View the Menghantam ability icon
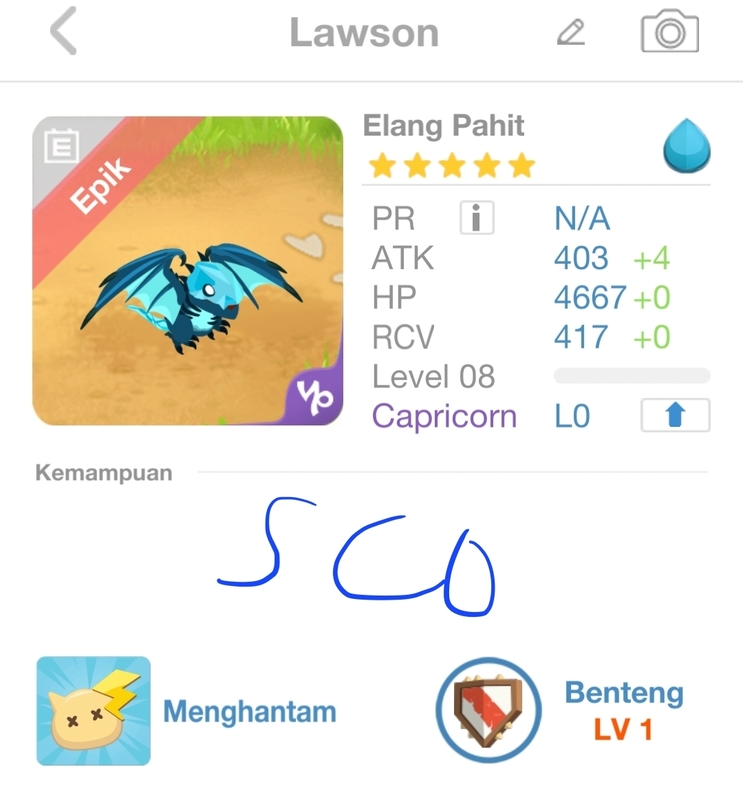Viewport: 743px width, 800px height. click(x=94, y=711)
